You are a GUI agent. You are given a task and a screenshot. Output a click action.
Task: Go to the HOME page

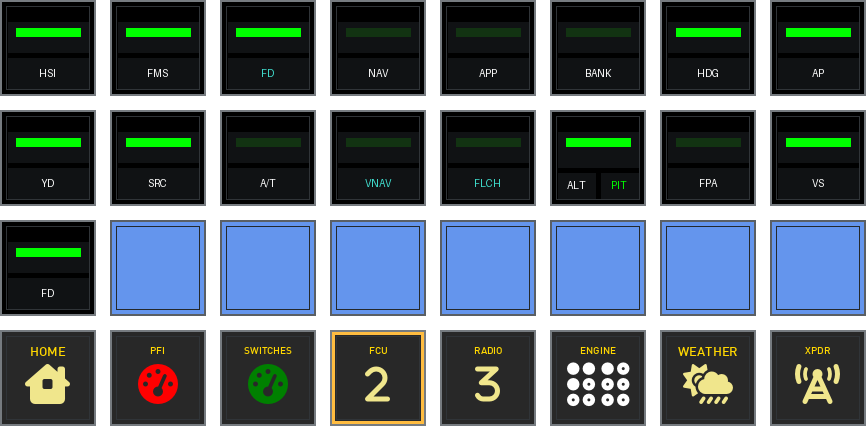click(48, 378)
